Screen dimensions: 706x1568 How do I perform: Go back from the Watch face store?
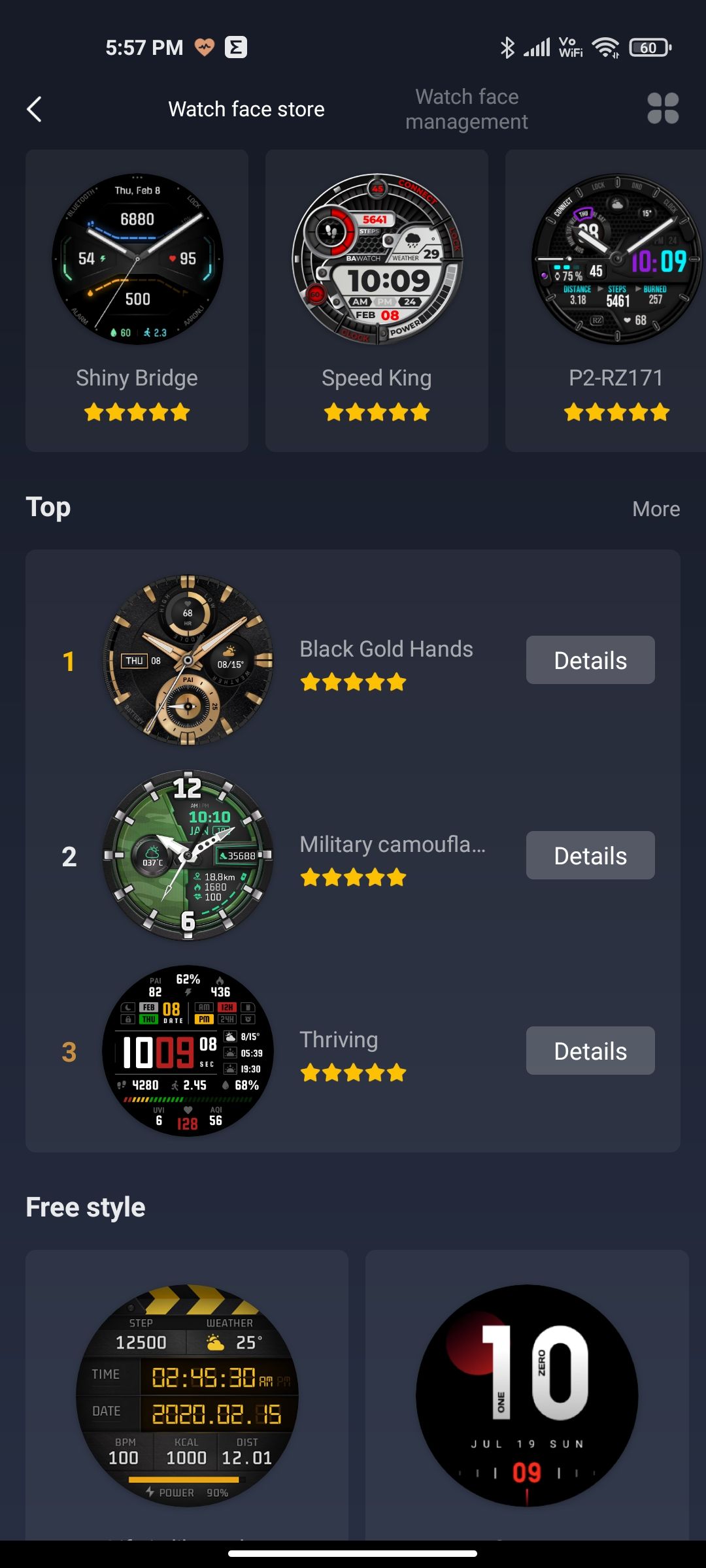tap(35, 109)
